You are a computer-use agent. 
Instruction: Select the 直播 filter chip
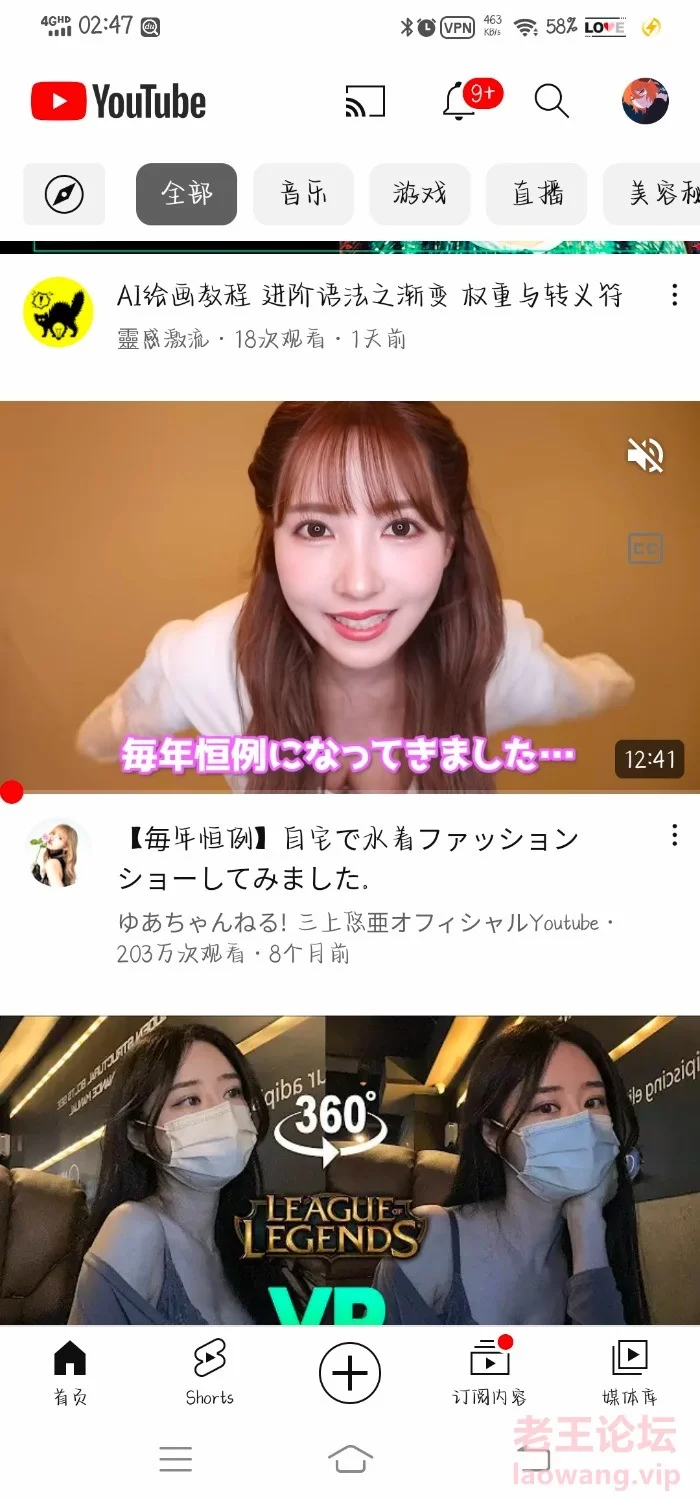(537, 194)
